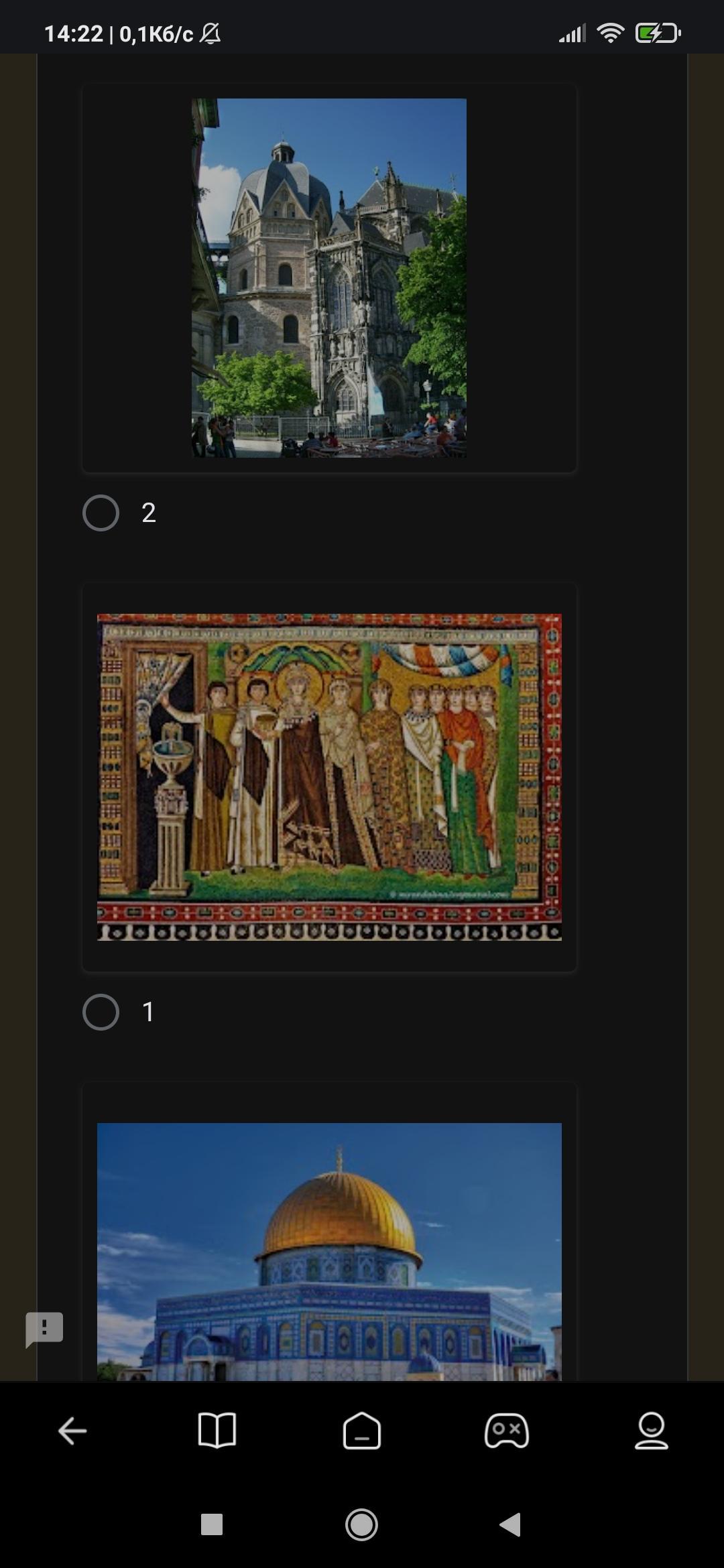Select radio option 2

coord(101,513)
